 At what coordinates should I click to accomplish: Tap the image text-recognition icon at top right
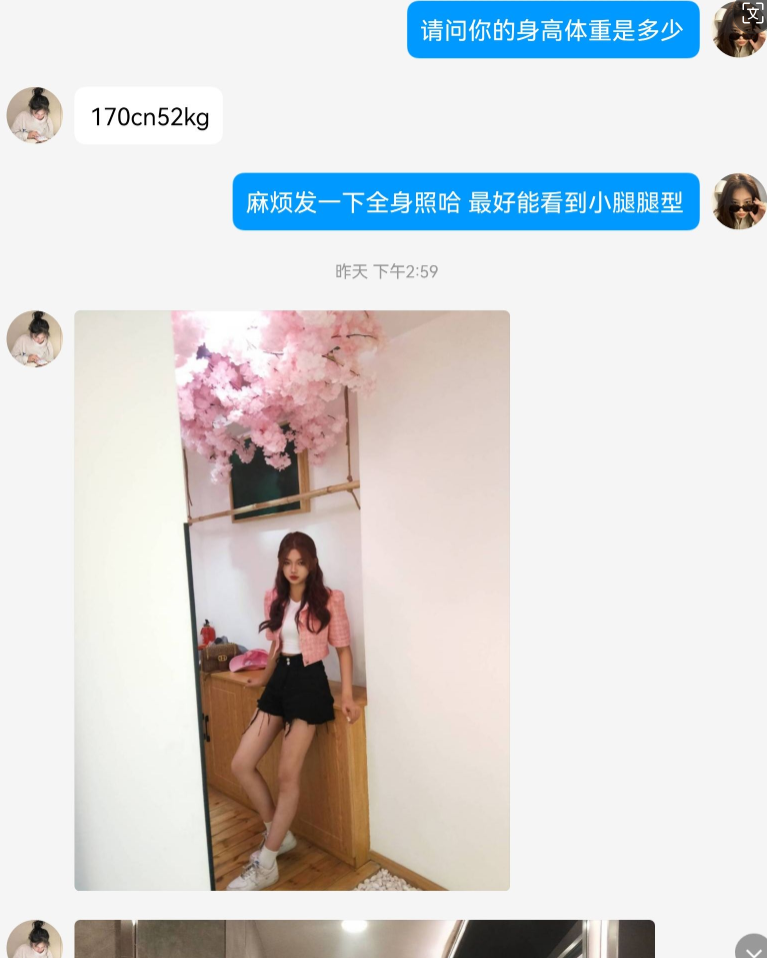coord(753,13)
